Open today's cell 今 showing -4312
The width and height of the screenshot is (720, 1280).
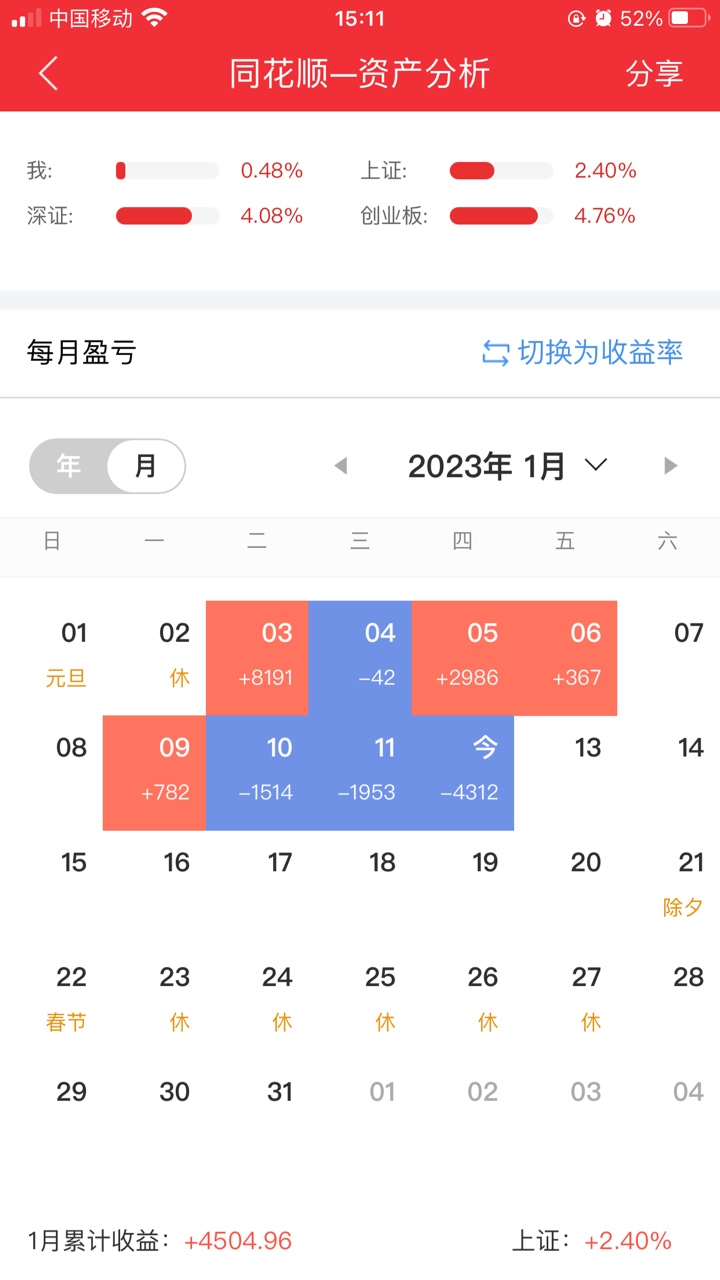[x=463, y=772]
